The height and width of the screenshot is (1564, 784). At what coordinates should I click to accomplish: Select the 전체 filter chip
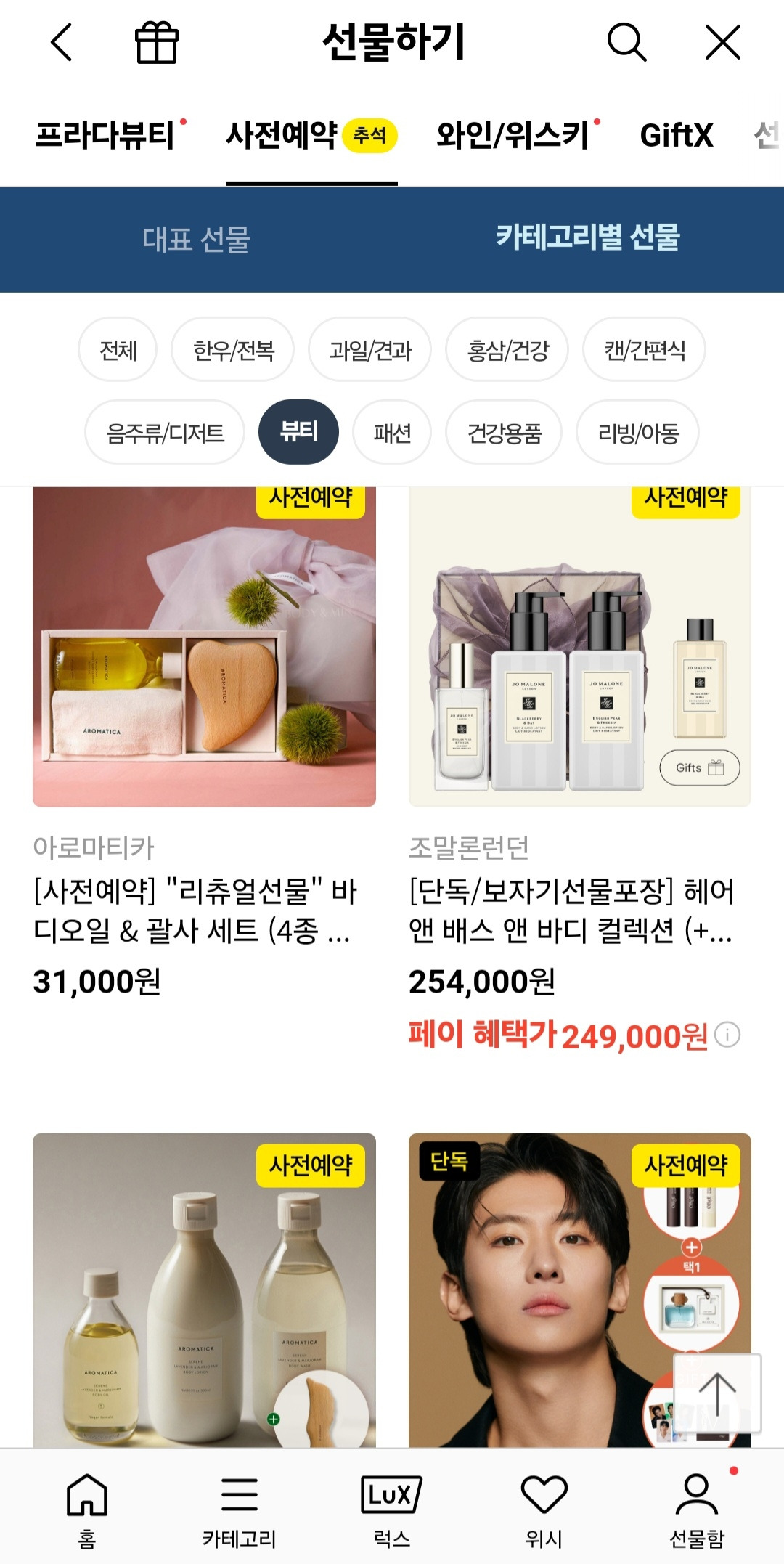pyautogui.click(x=116, y=349)
